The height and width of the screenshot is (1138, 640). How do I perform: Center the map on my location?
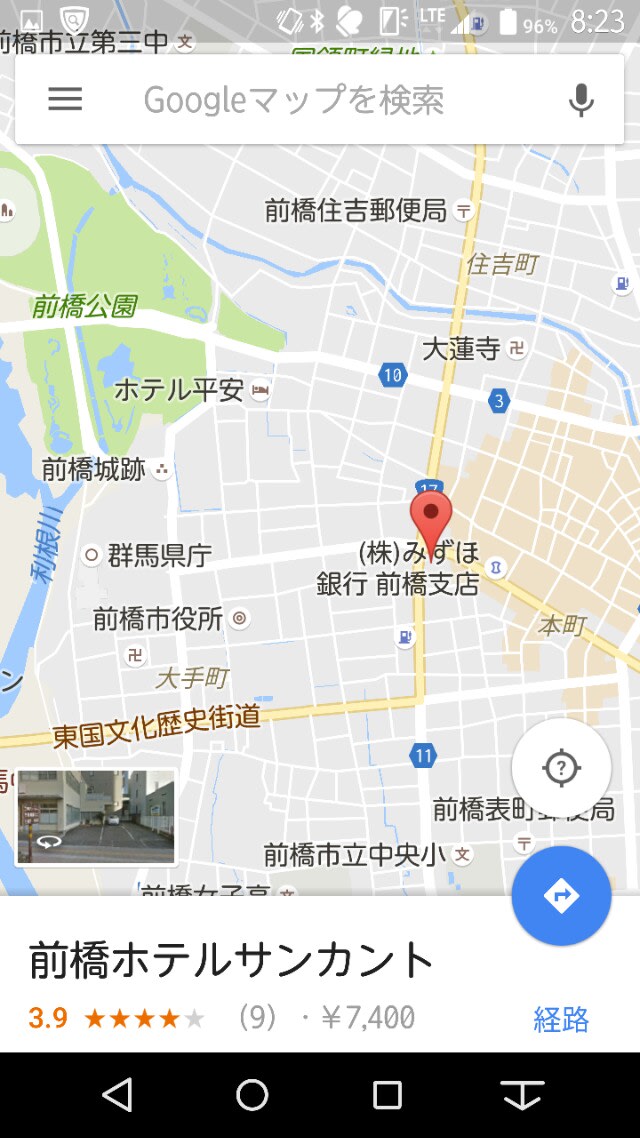[561, 768]
